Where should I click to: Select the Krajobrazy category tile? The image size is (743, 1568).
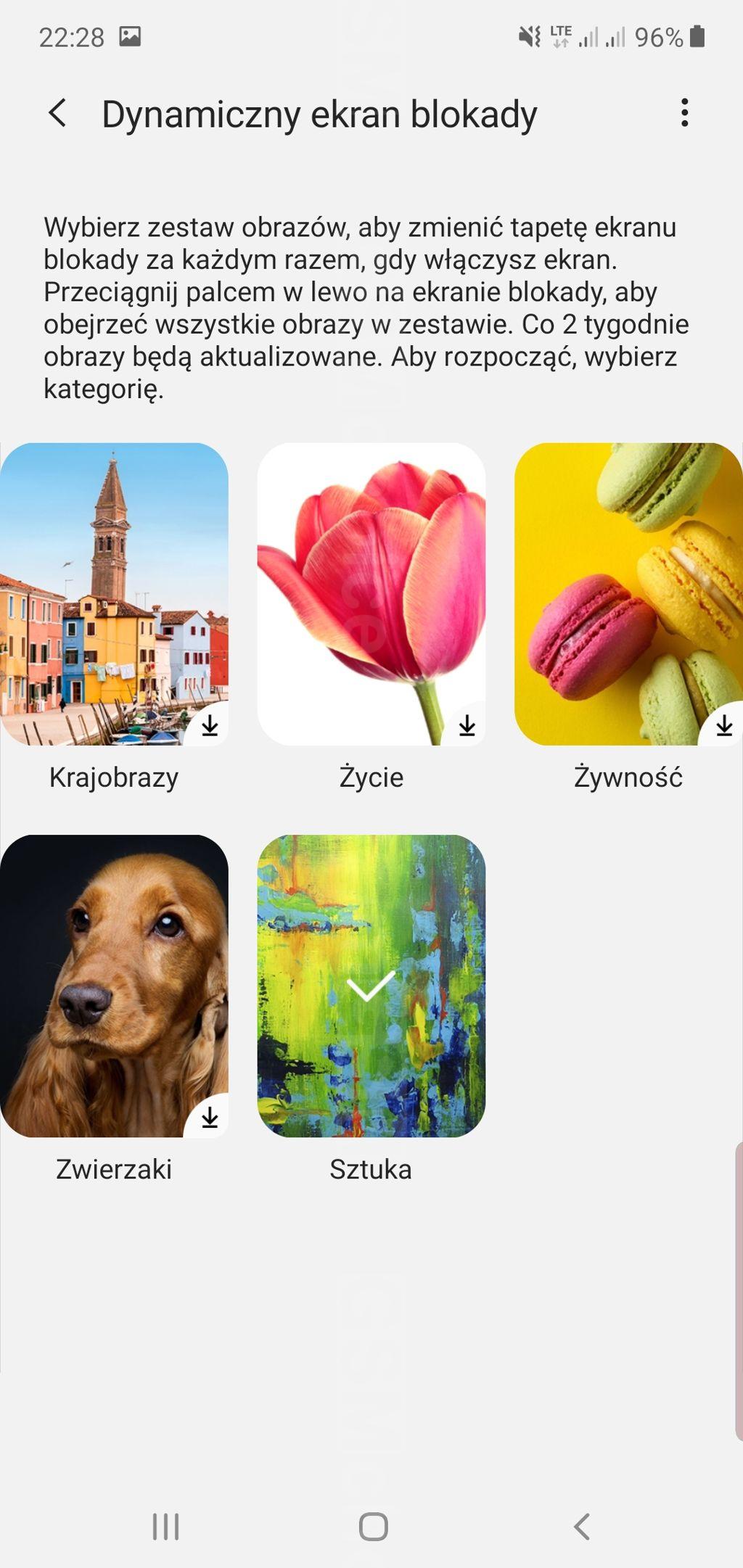coord(114,594)
